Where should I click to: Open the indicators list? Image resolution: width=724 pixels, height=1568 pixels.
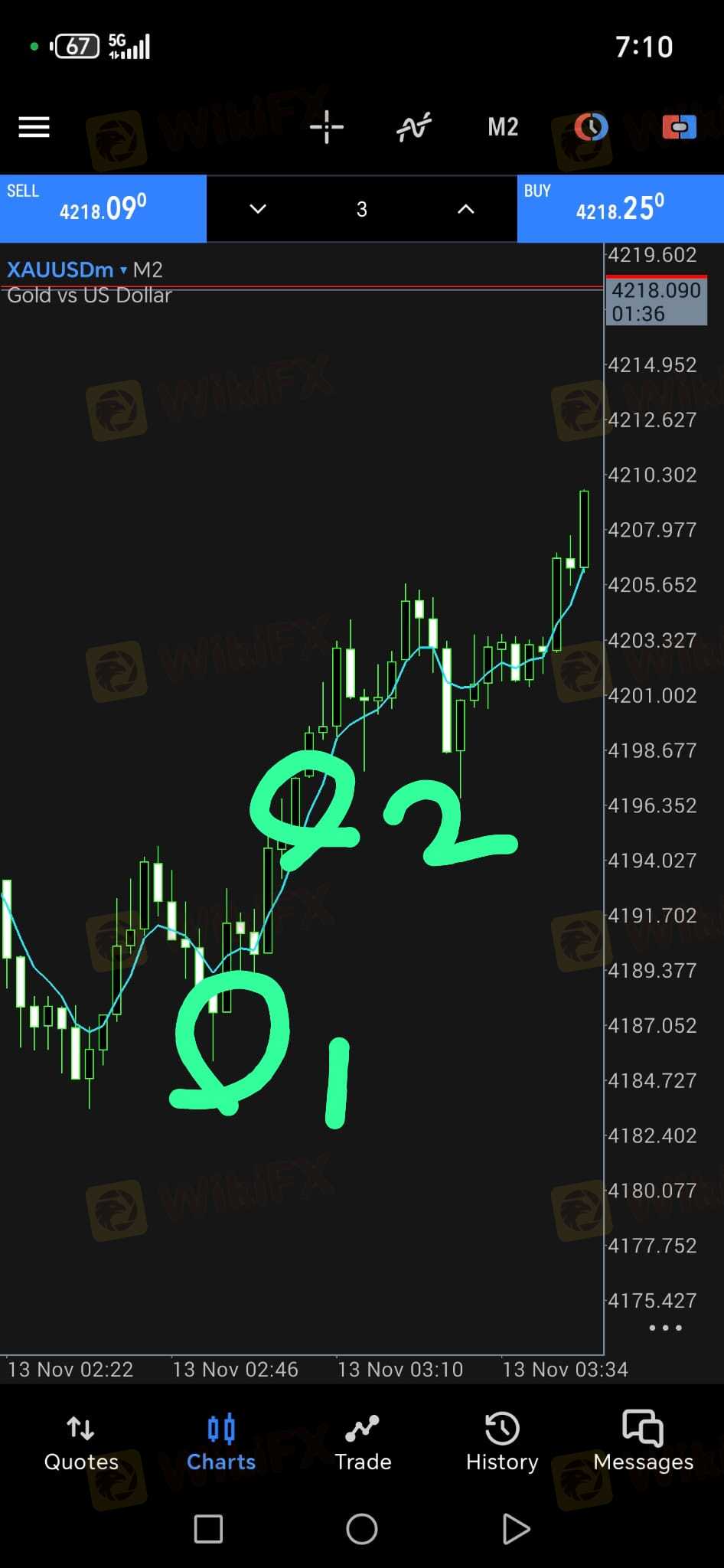click(x=414, y=127)
